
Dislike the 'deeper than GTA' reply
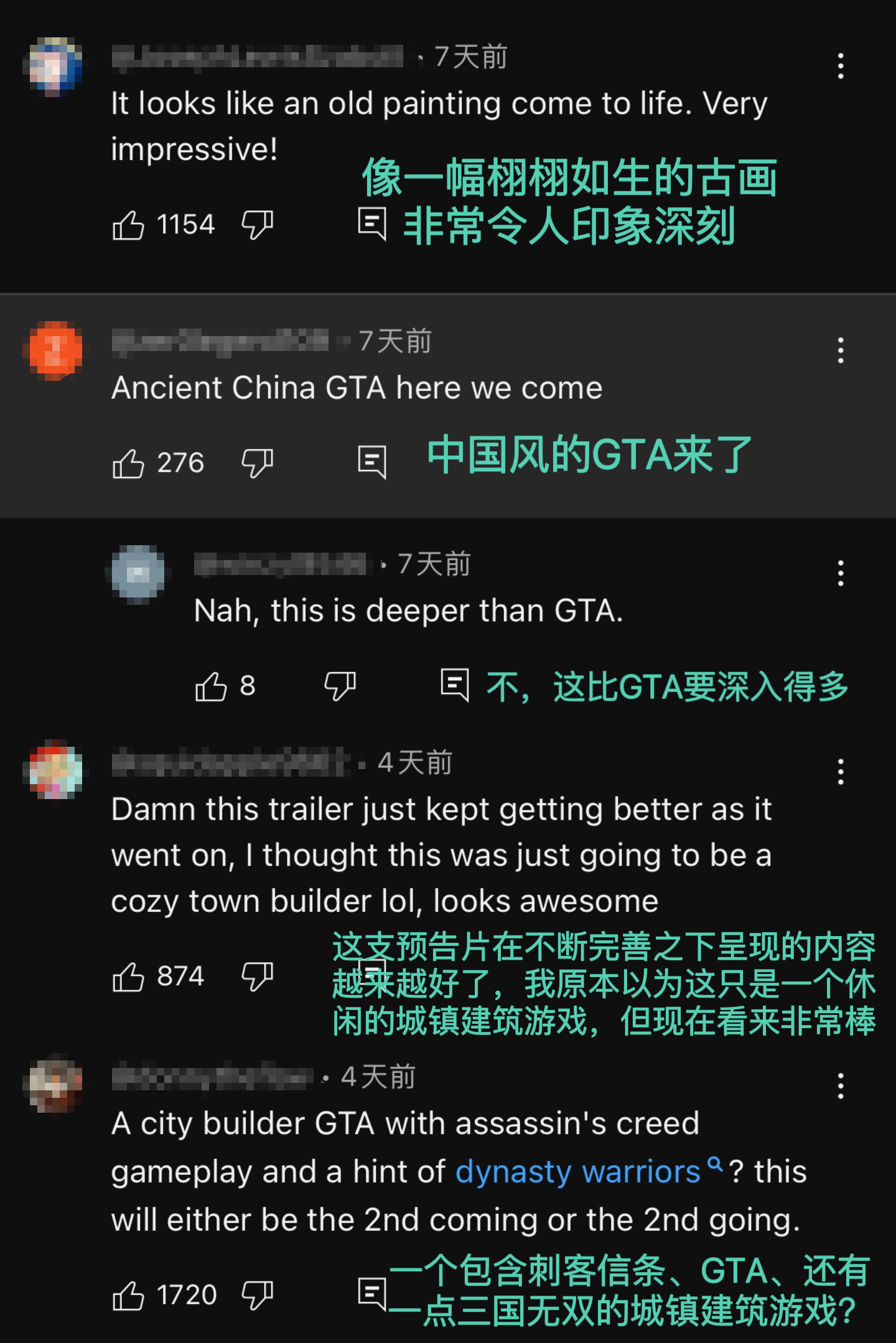(x=340, y=686)
